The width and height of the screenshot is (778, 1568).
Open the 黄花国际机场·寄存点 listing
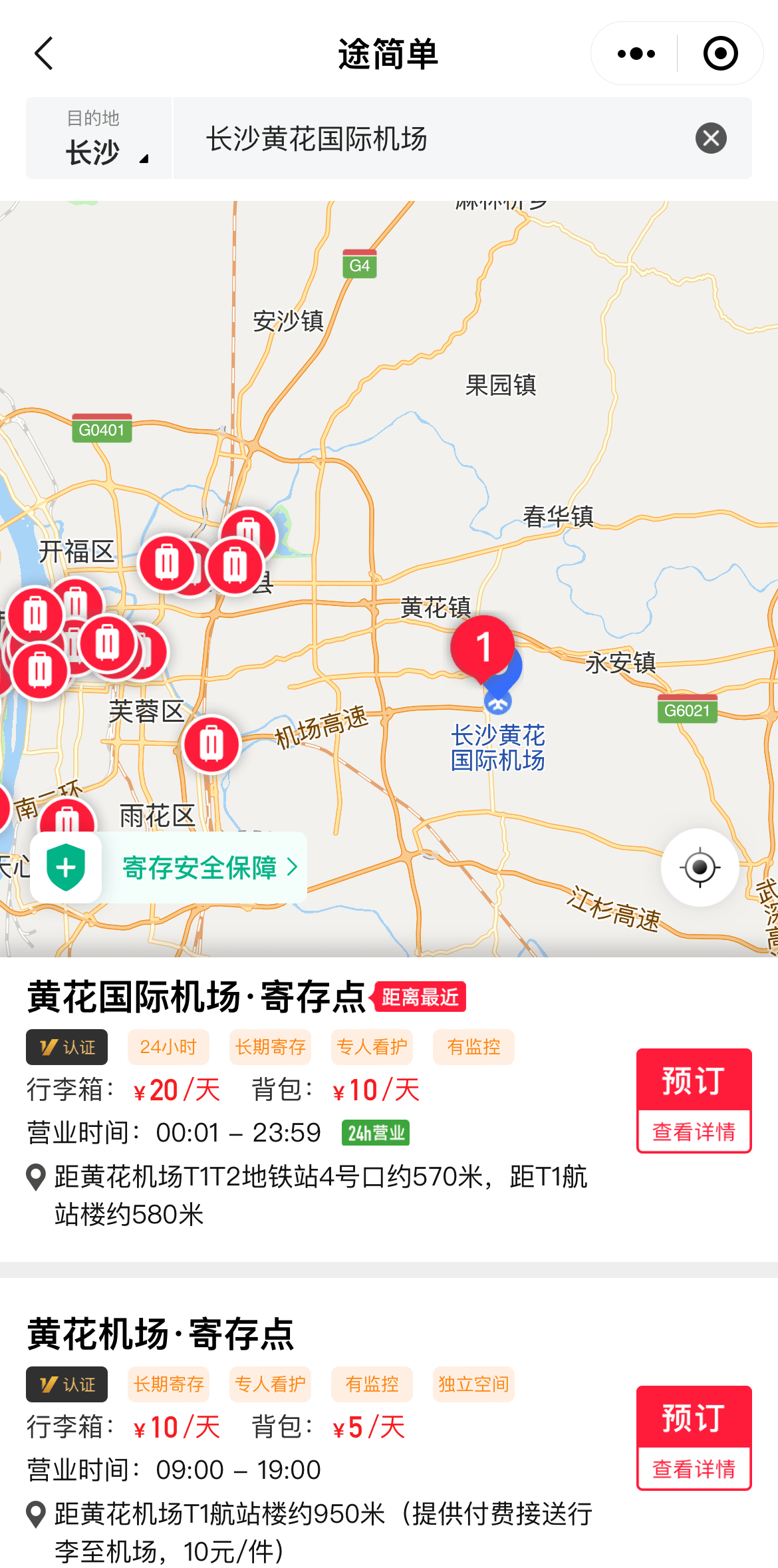coord(197,997)
